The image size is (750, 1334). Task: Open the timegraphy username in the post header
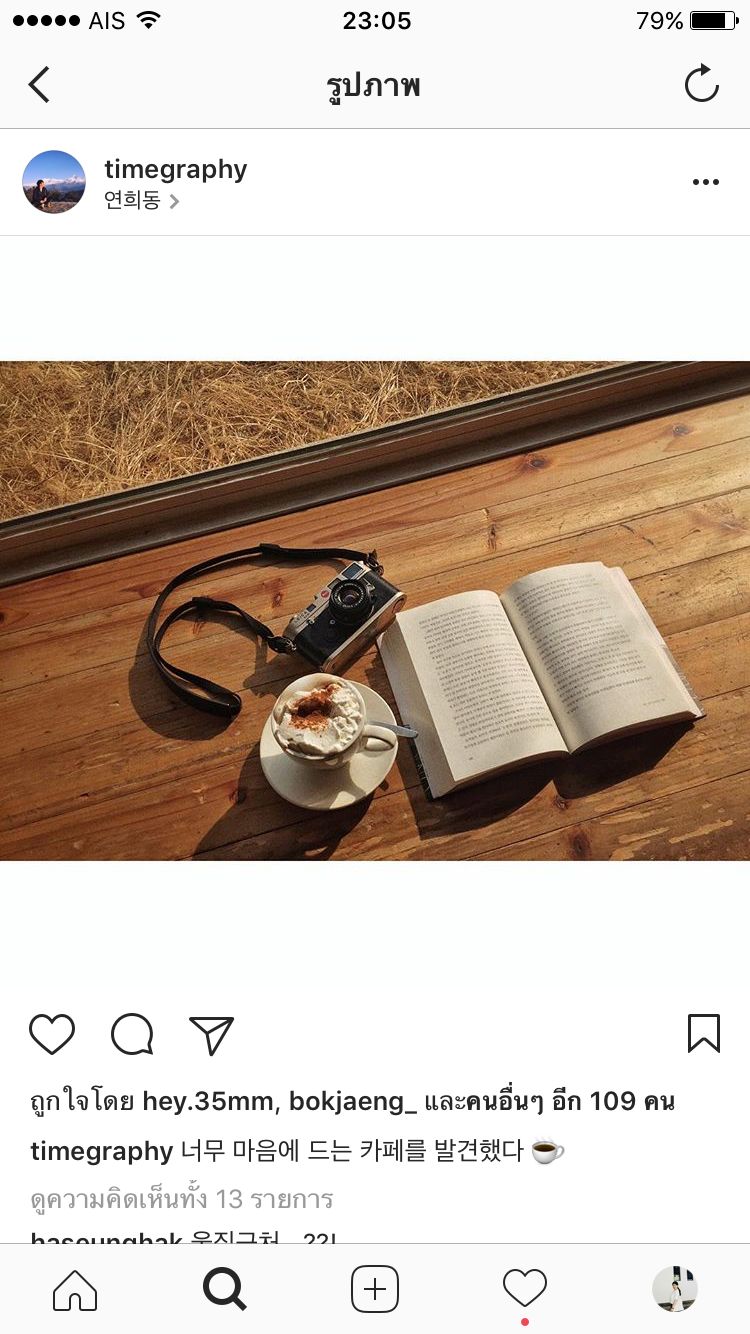coord(175,169)
